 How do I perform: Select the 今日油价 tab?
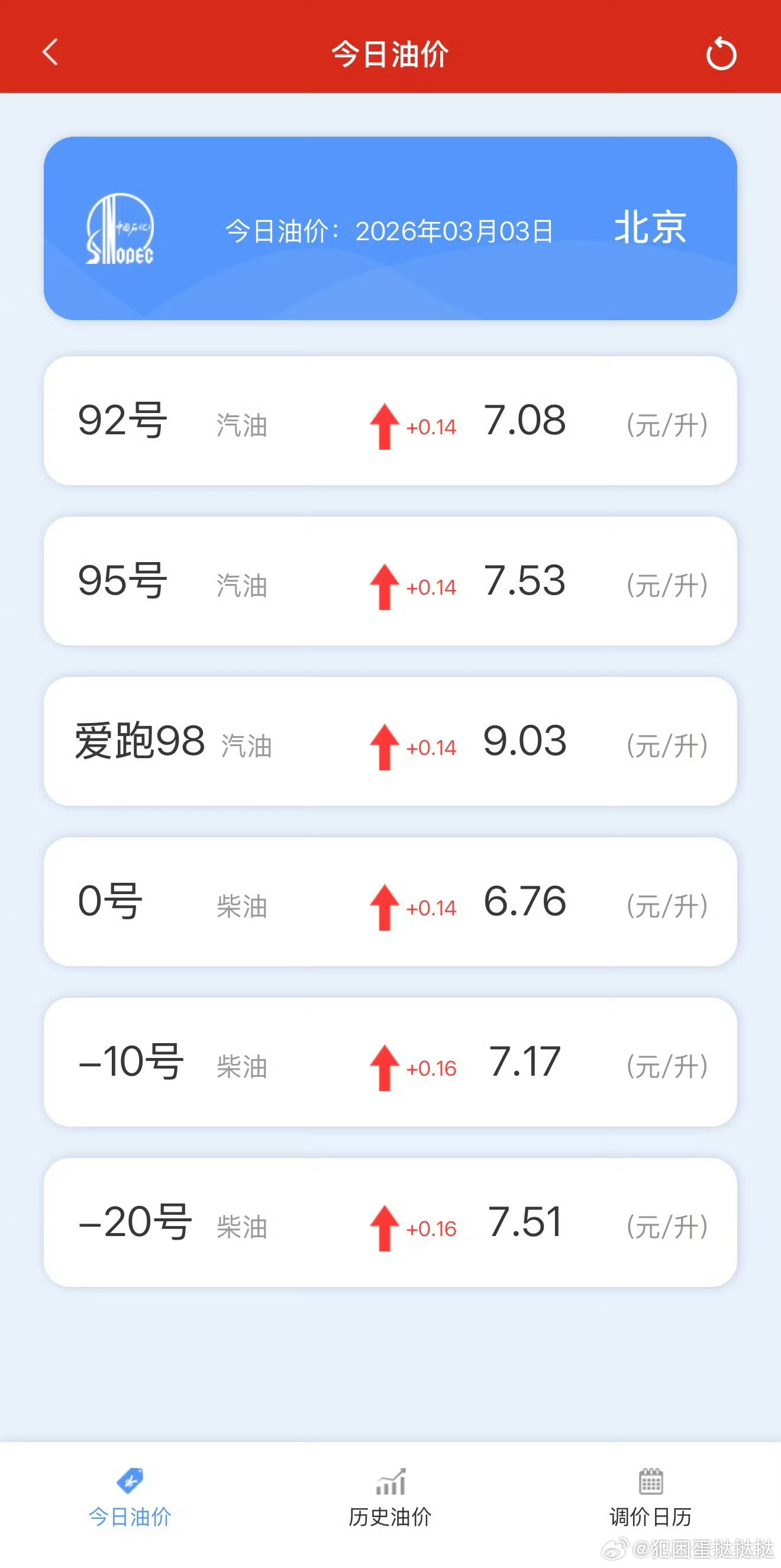click(130, 1498)
